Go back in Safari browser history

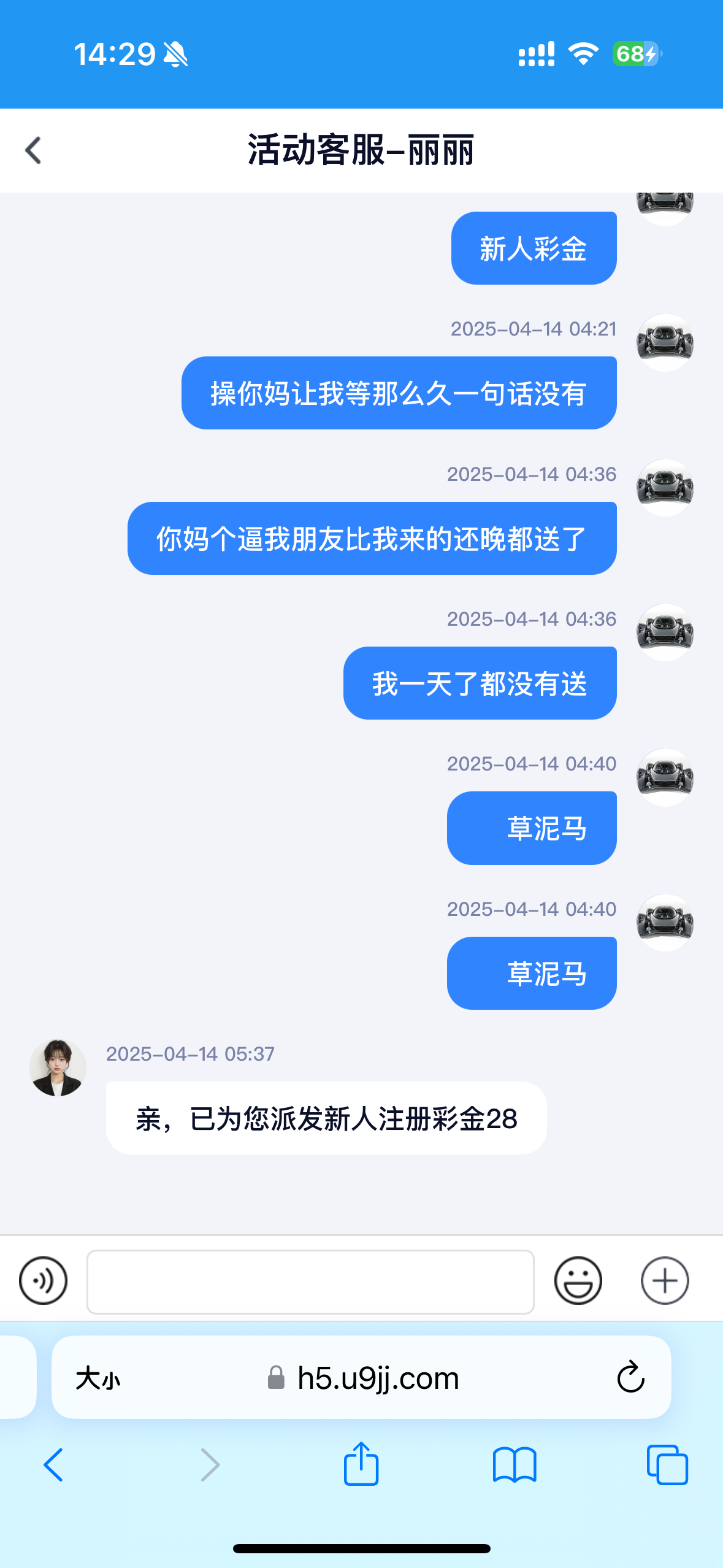(x=54, y=1465)
